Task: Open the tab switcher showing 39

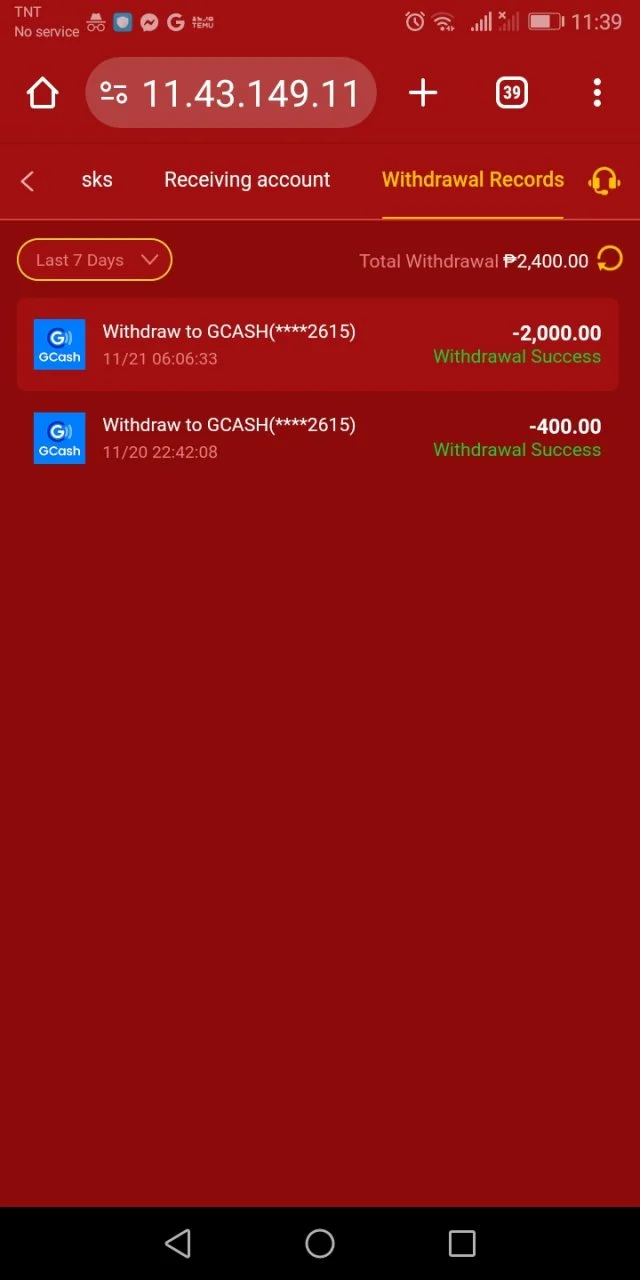Action: 511,93
